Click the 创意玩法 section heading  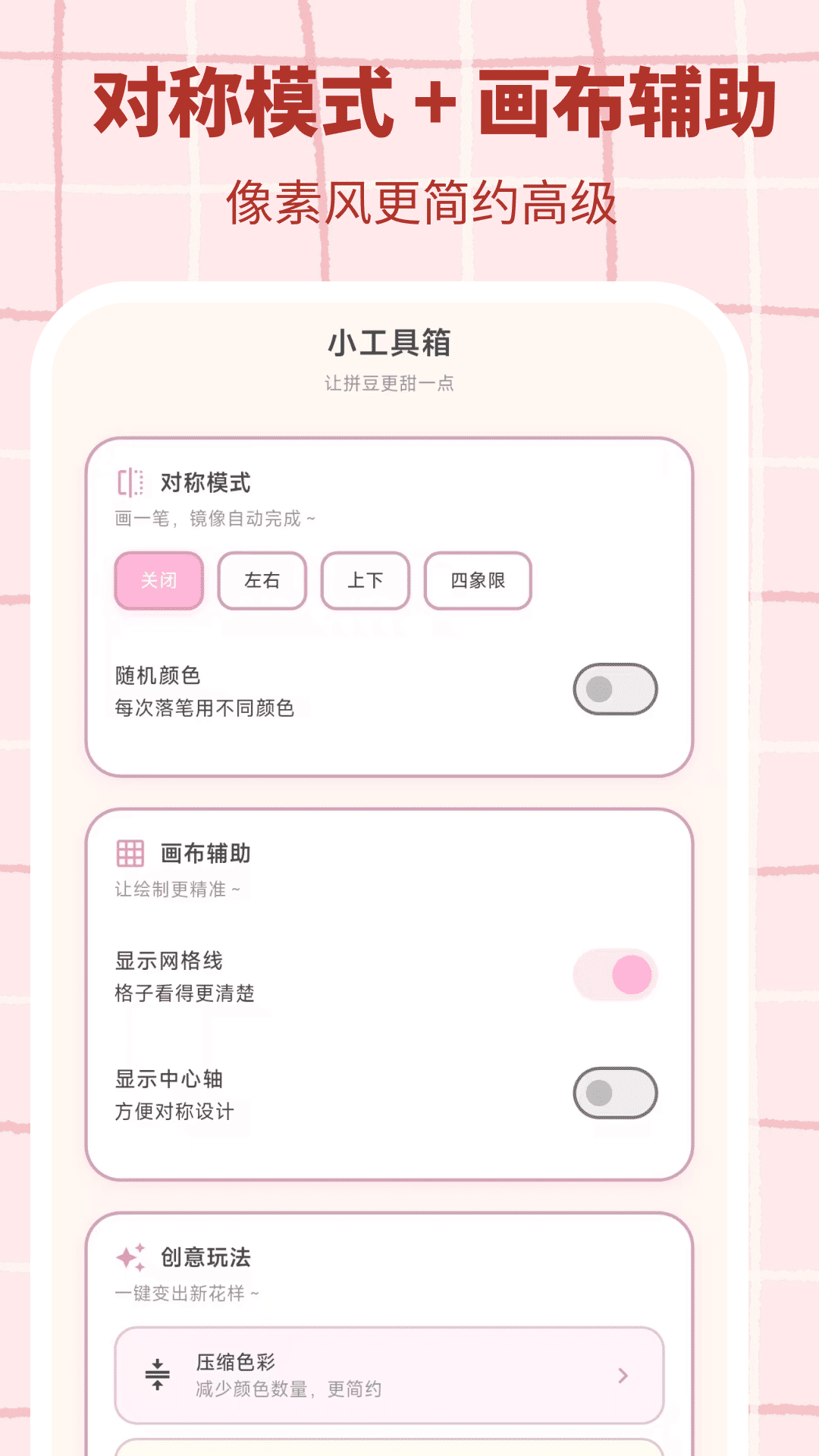point(206,1257)
